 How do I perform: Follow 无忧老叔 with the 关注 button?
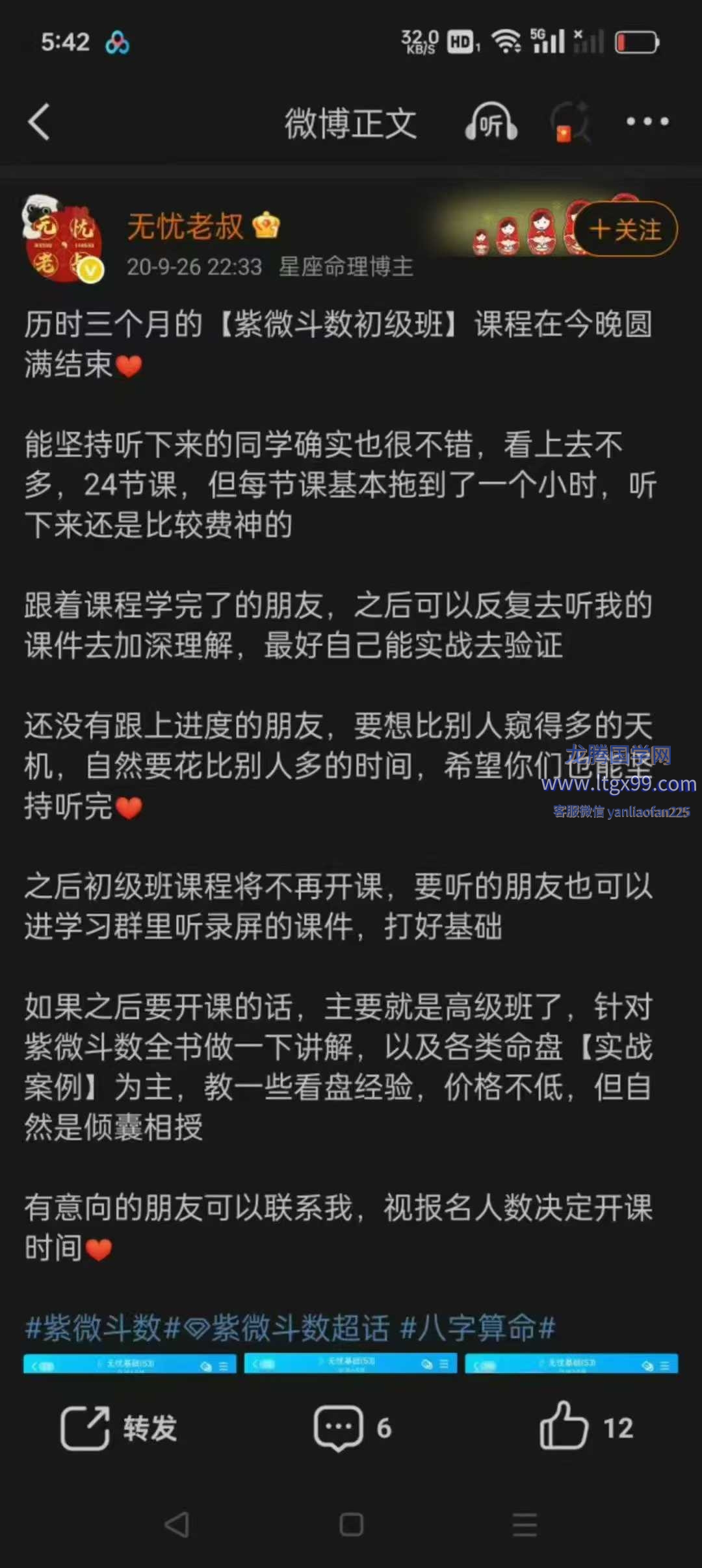pos(625,230)
